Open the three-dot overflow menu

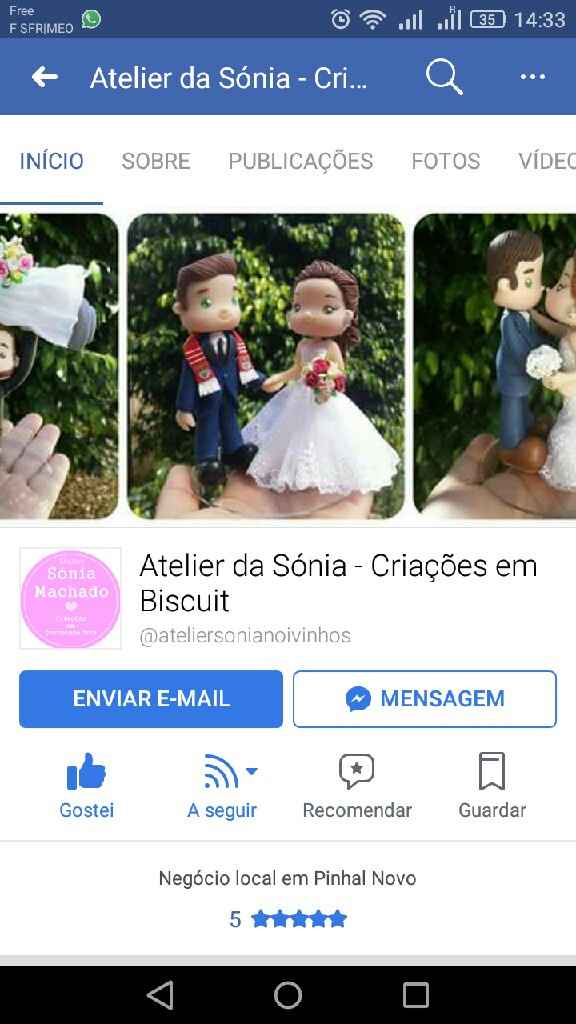[533, 77]
